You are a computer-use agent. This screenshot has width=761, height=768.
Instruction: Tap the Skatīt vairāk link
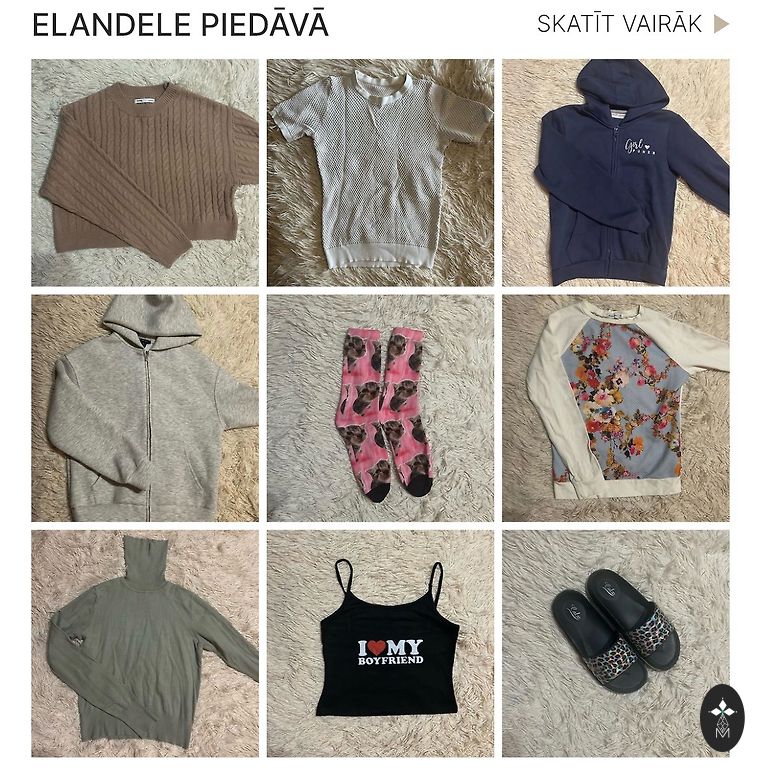pos(632,24)
